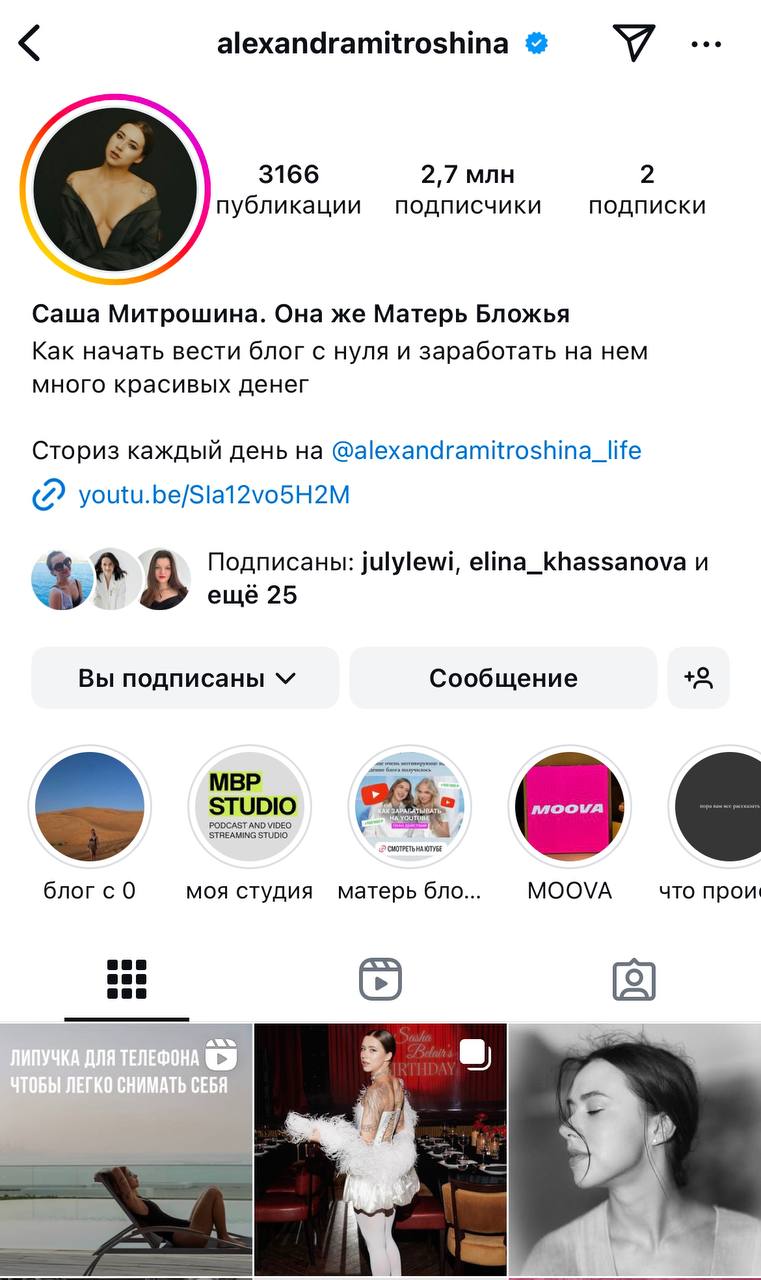Show suggested accounts with add-person icon
The image size is (761, 1280).
[698, 678]
